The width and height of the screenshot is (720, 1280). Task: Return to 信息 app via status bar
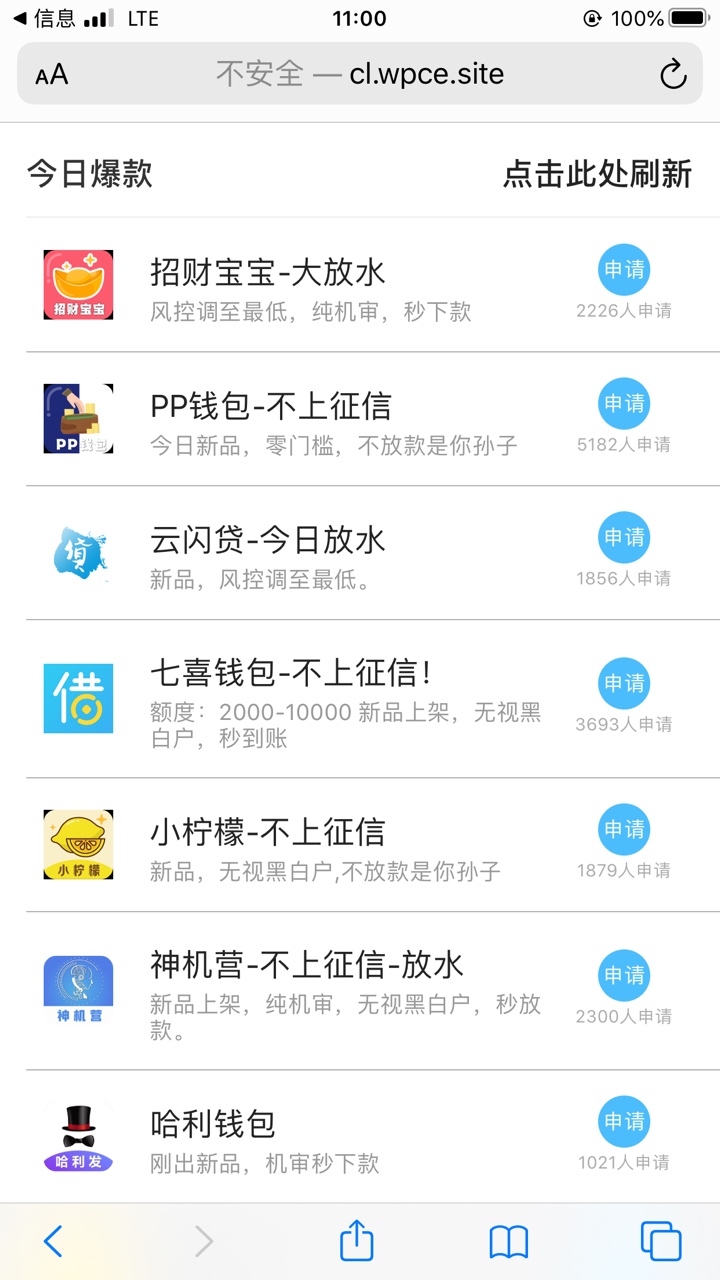tap(44, 18)
